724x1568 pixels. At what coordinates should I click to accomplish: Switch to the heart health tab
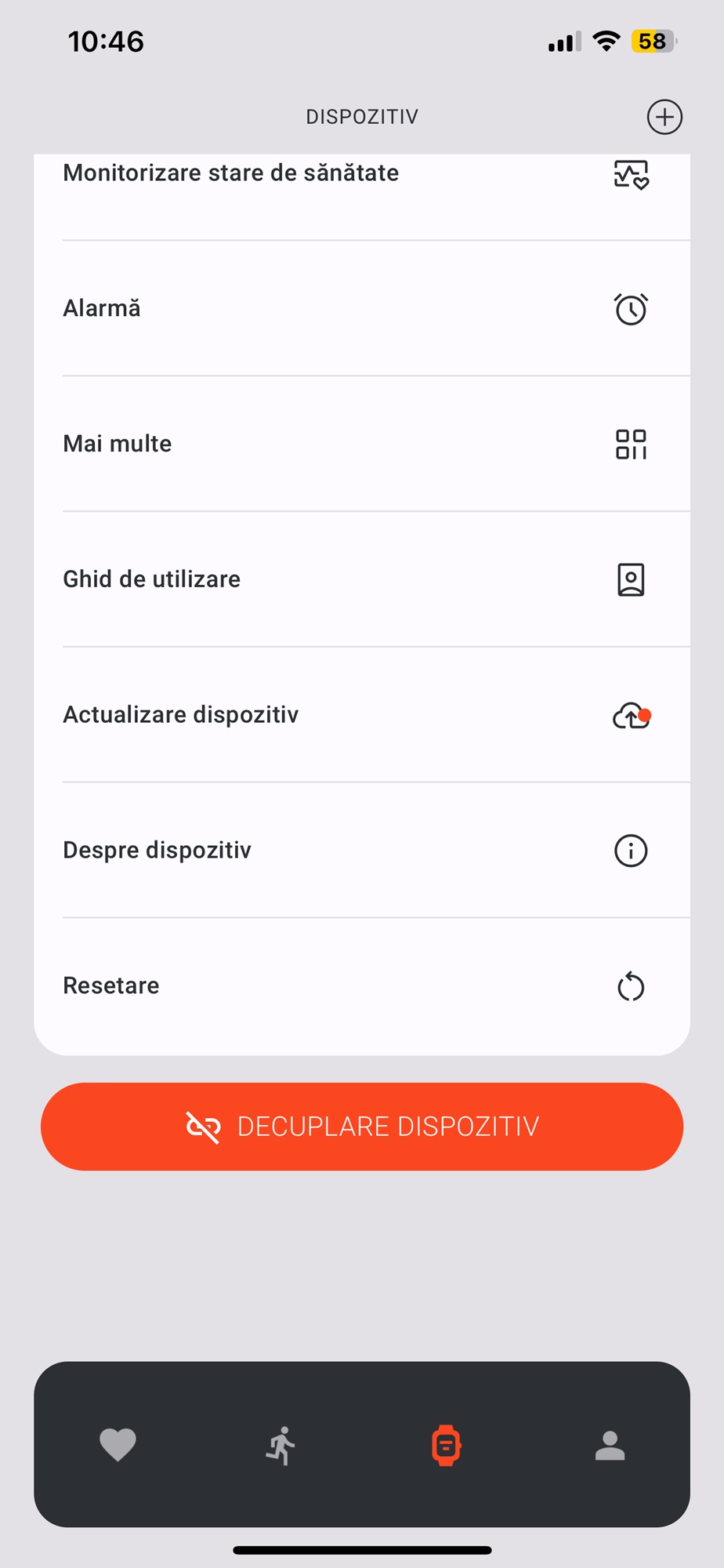118,1445
